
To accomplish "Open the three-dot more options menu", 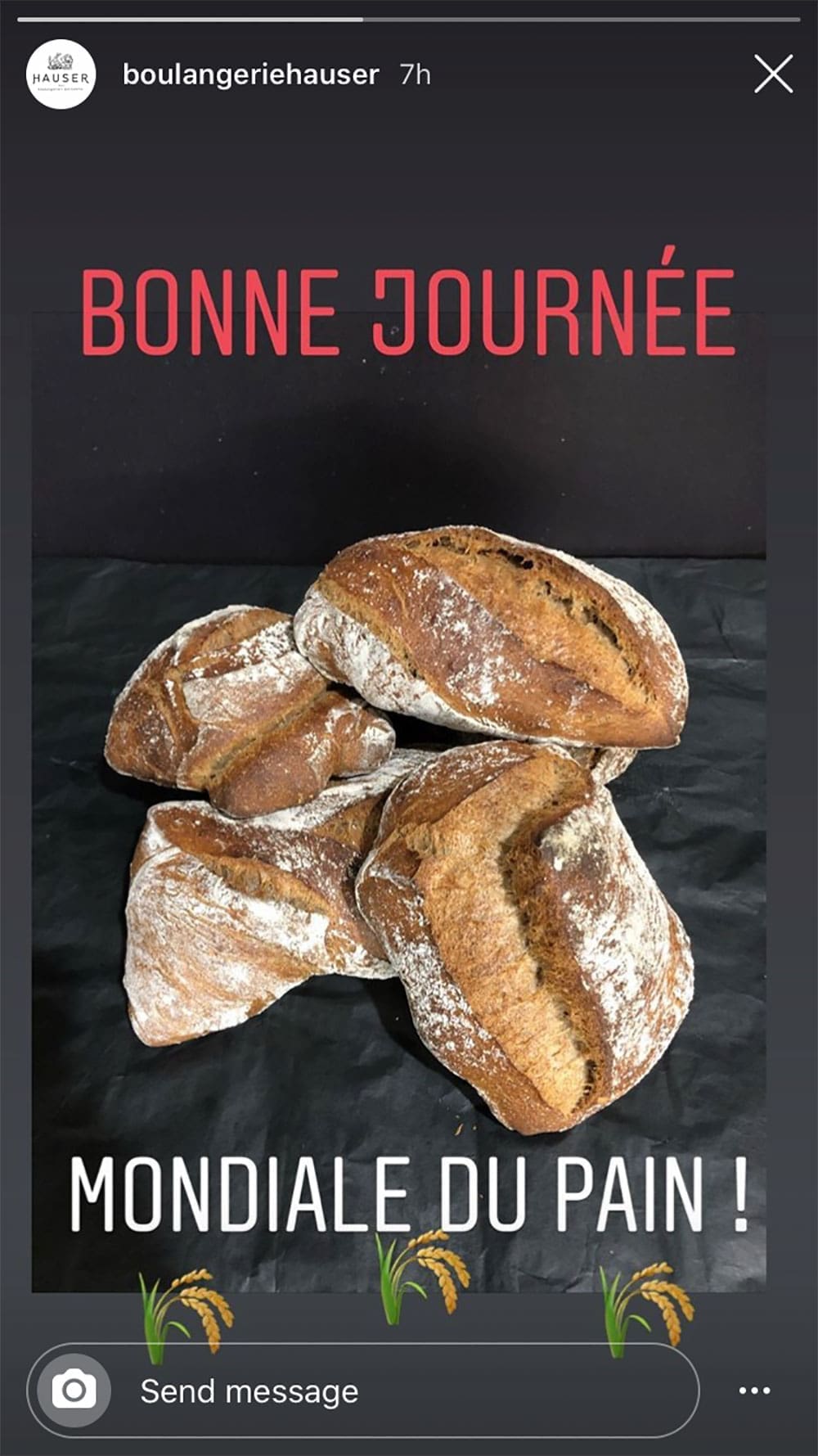I will coord(753,1391).
